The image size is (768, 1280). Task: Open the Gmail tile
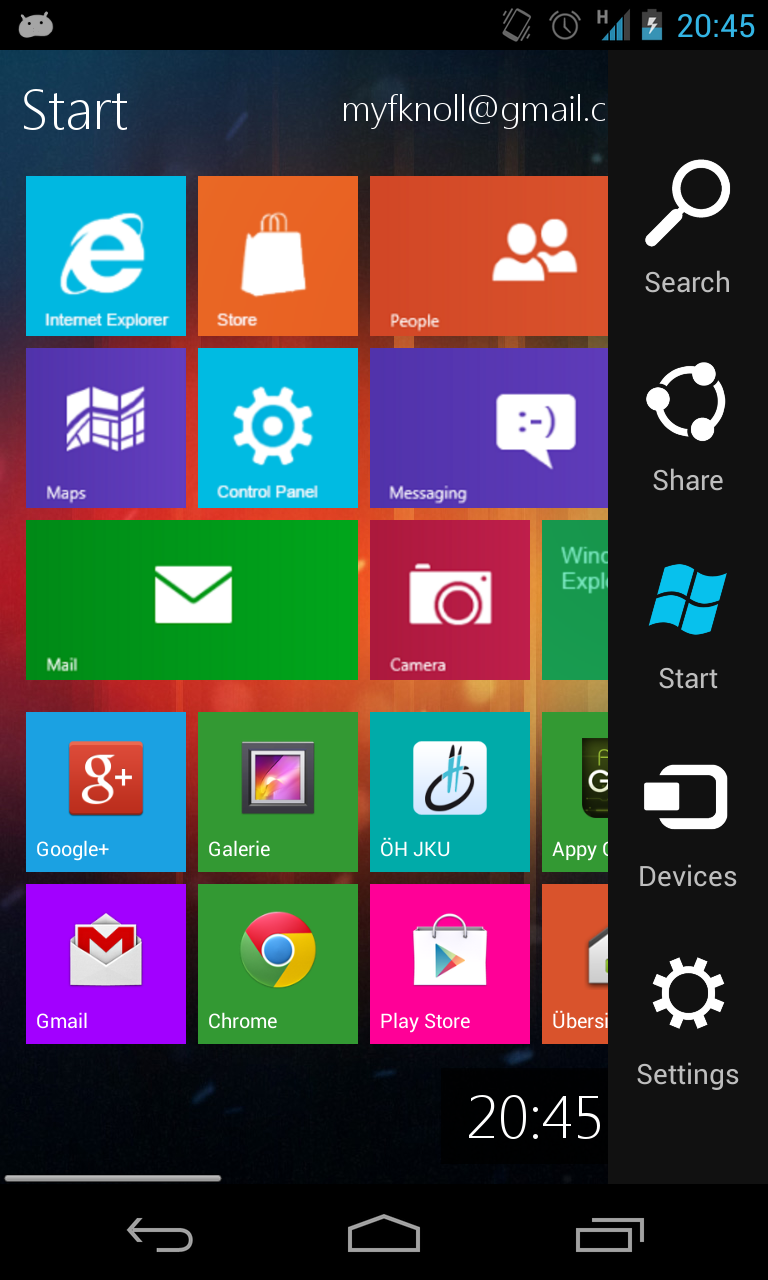(106, 964)
